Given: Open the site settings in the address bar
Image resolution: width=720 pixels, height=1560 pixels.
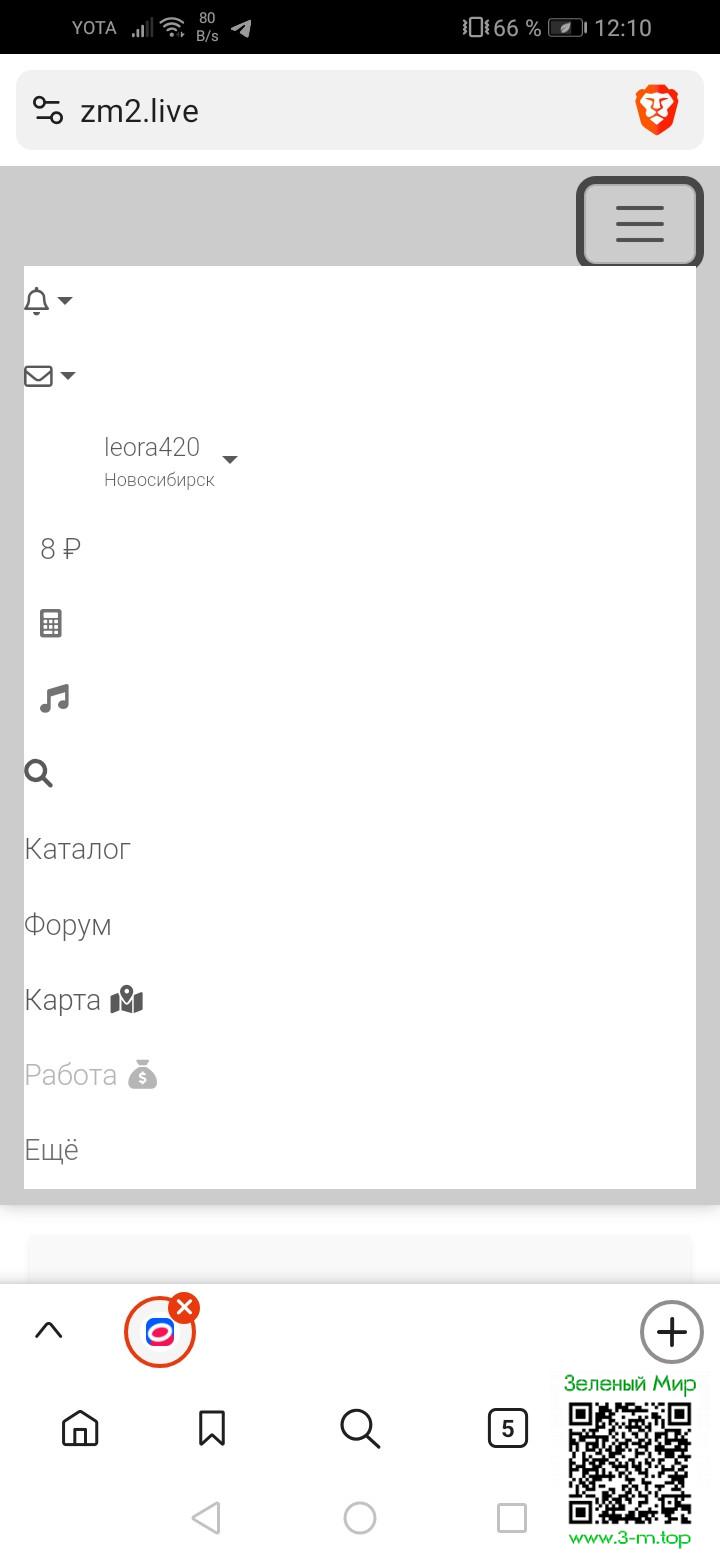Looking at the screenshot, I should click(x=48, y=110).
